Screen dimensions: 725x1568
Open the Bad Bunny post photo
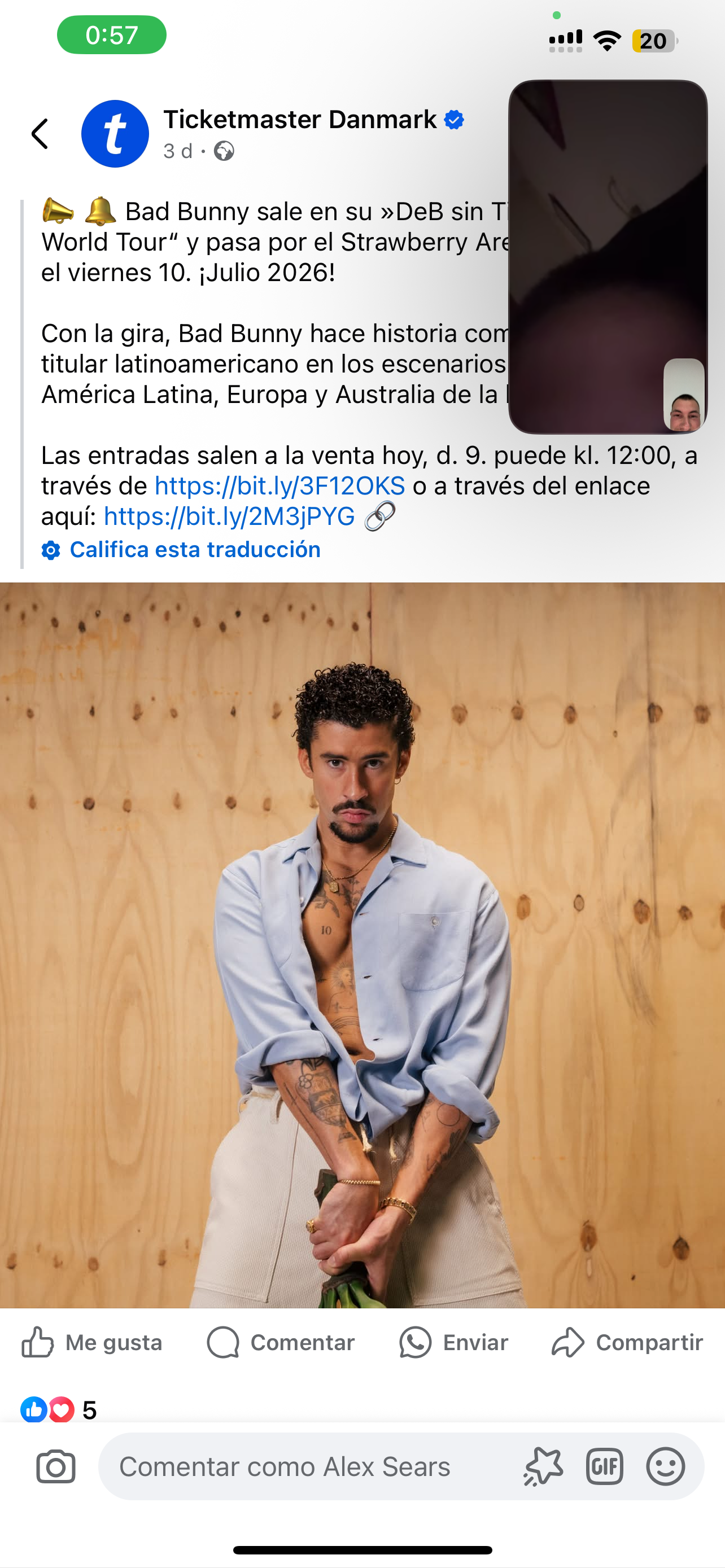click(x=362, y=945)
